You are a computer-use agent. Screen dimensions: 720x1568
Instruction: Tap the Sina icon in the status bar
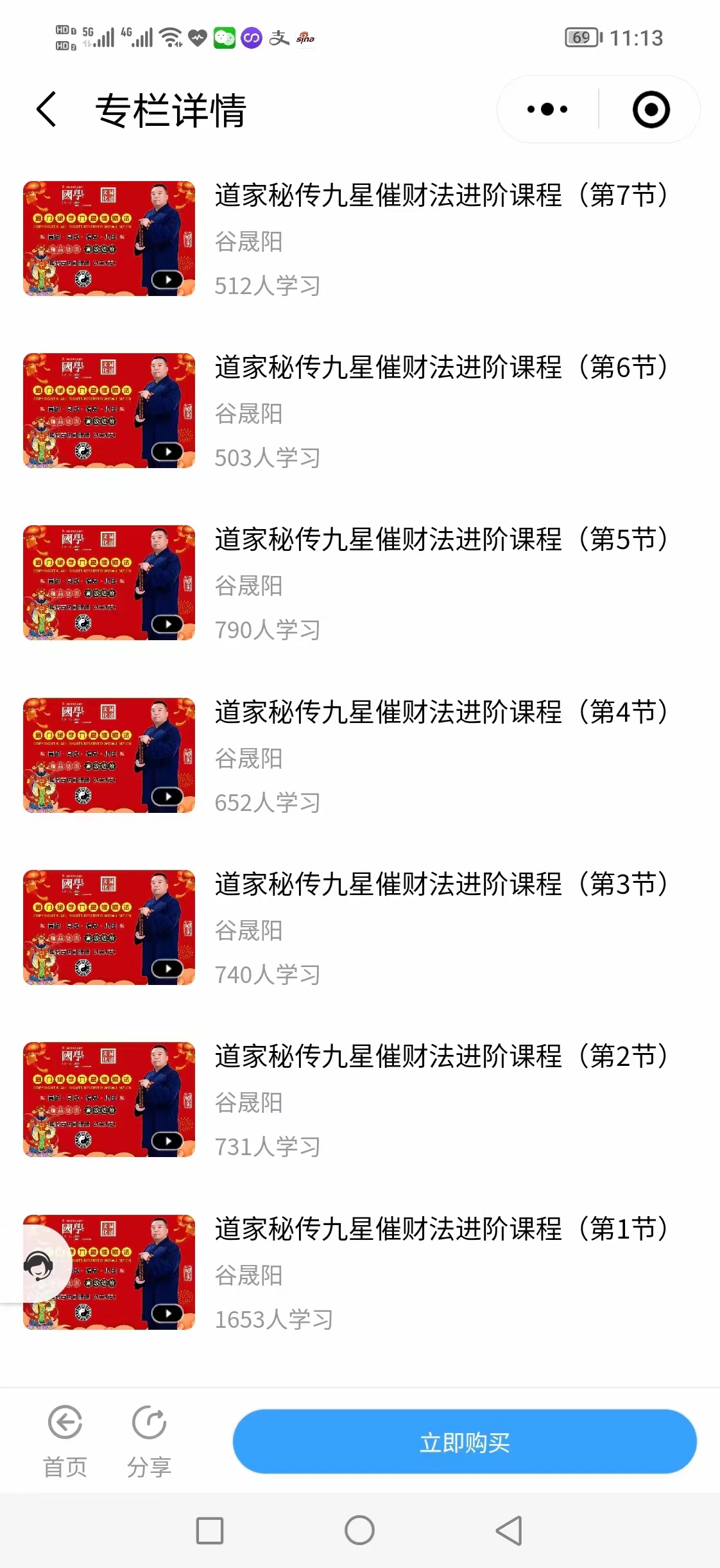307,39
